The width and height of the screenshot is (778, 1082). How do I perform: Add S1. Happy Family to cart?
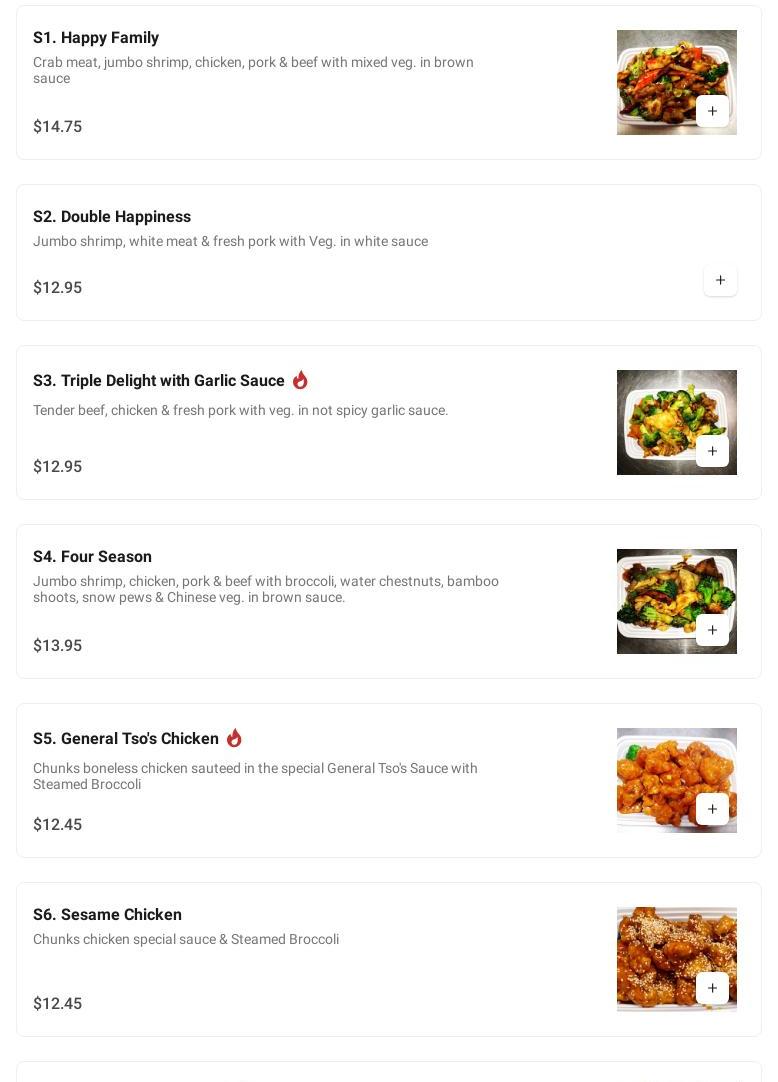pyautogui.click(x=712, y=111)
